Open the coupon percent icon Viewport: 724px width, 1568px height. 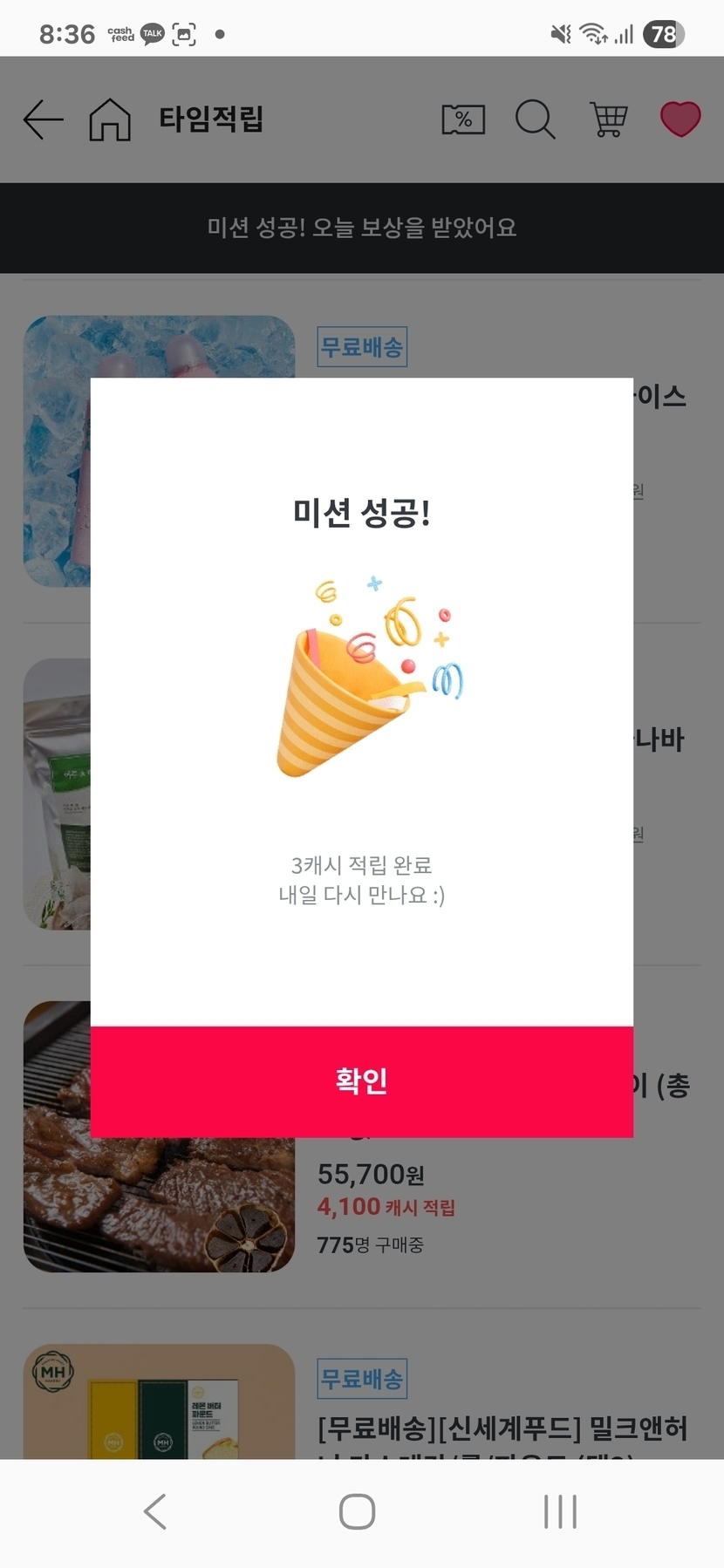tap(463, 119)
